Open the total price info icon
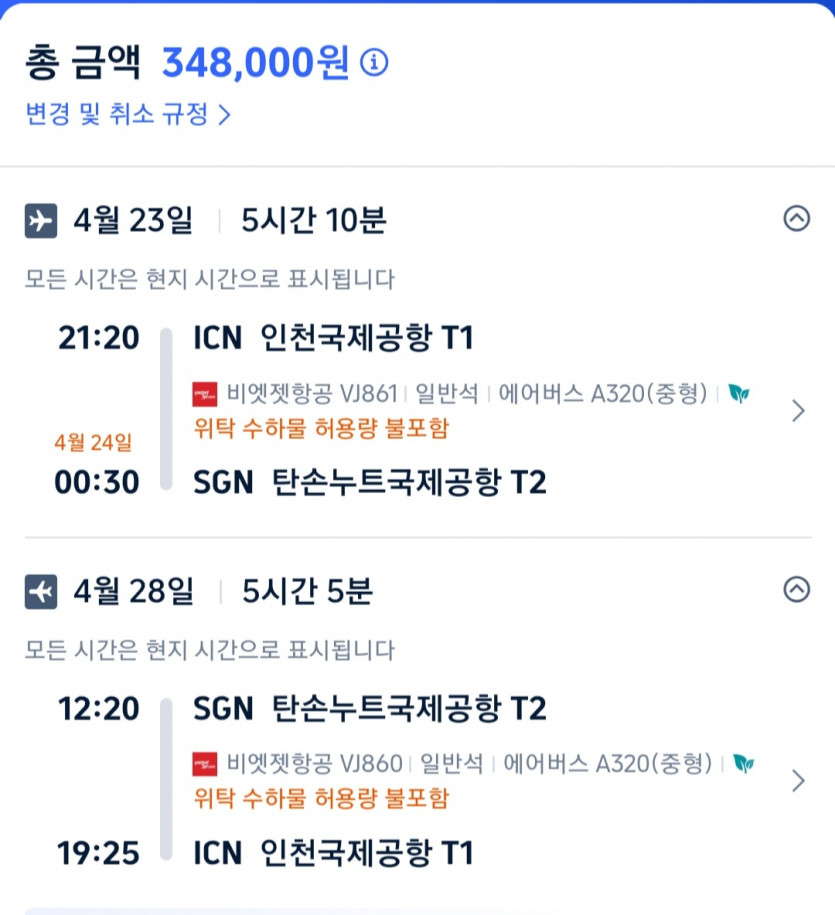Screen dimensions: 835x915 tap(374, 62)
